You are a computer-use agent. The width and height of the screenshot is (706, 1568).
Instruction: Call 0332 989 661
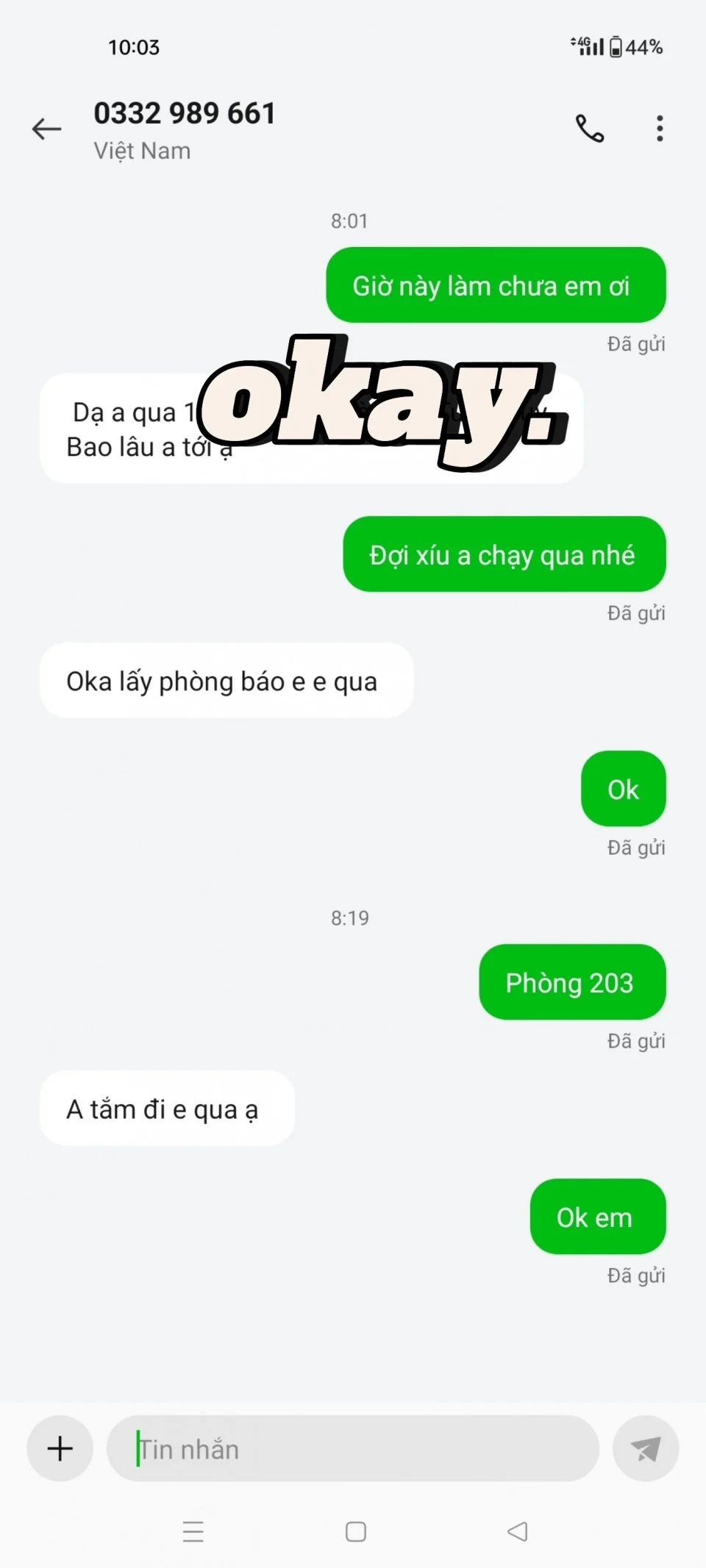click(589, 129)
